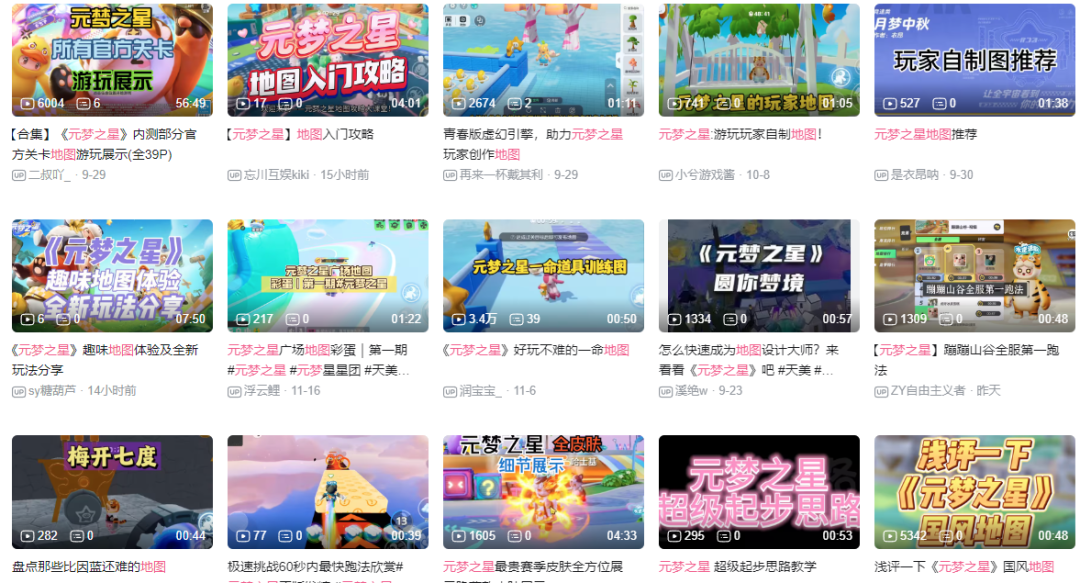This screenshot has width=1080, height=583.
Task: Open the 最贵赛季皮肤全方位展示 video
Action: (543, 491)
